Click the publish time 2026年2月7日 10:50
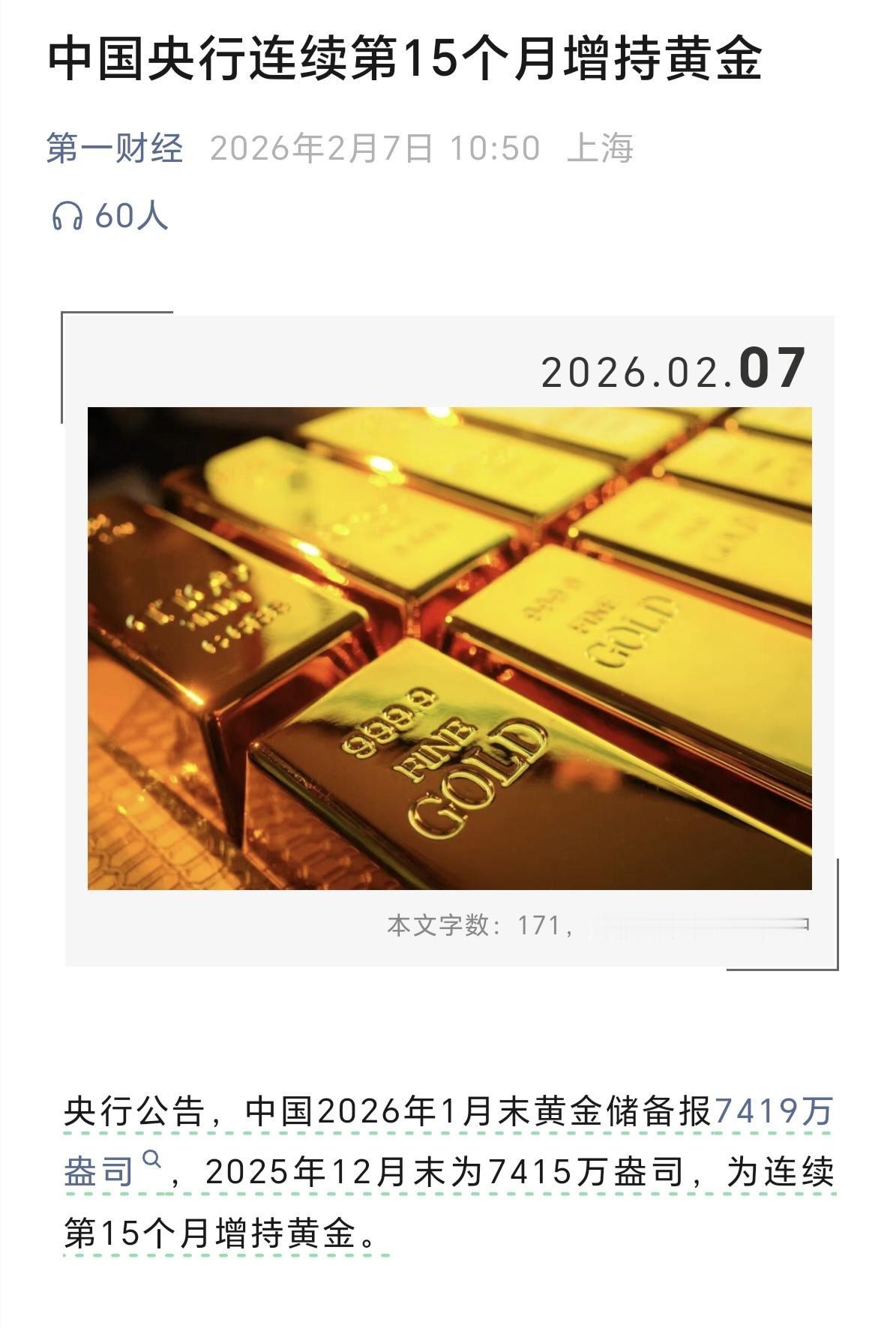Image resolution: width=896 pixels, height=1328 pixels. (375, 148)
